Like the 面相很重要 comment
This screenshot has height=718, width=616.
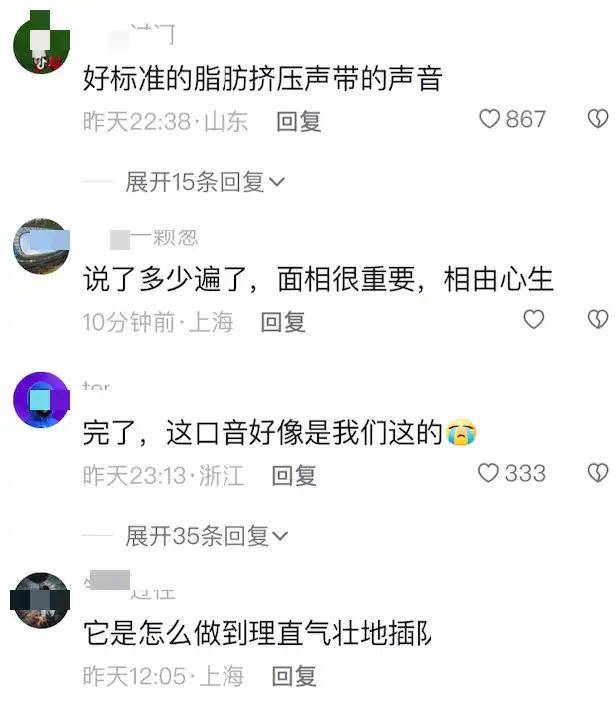(x=535, y=319)
